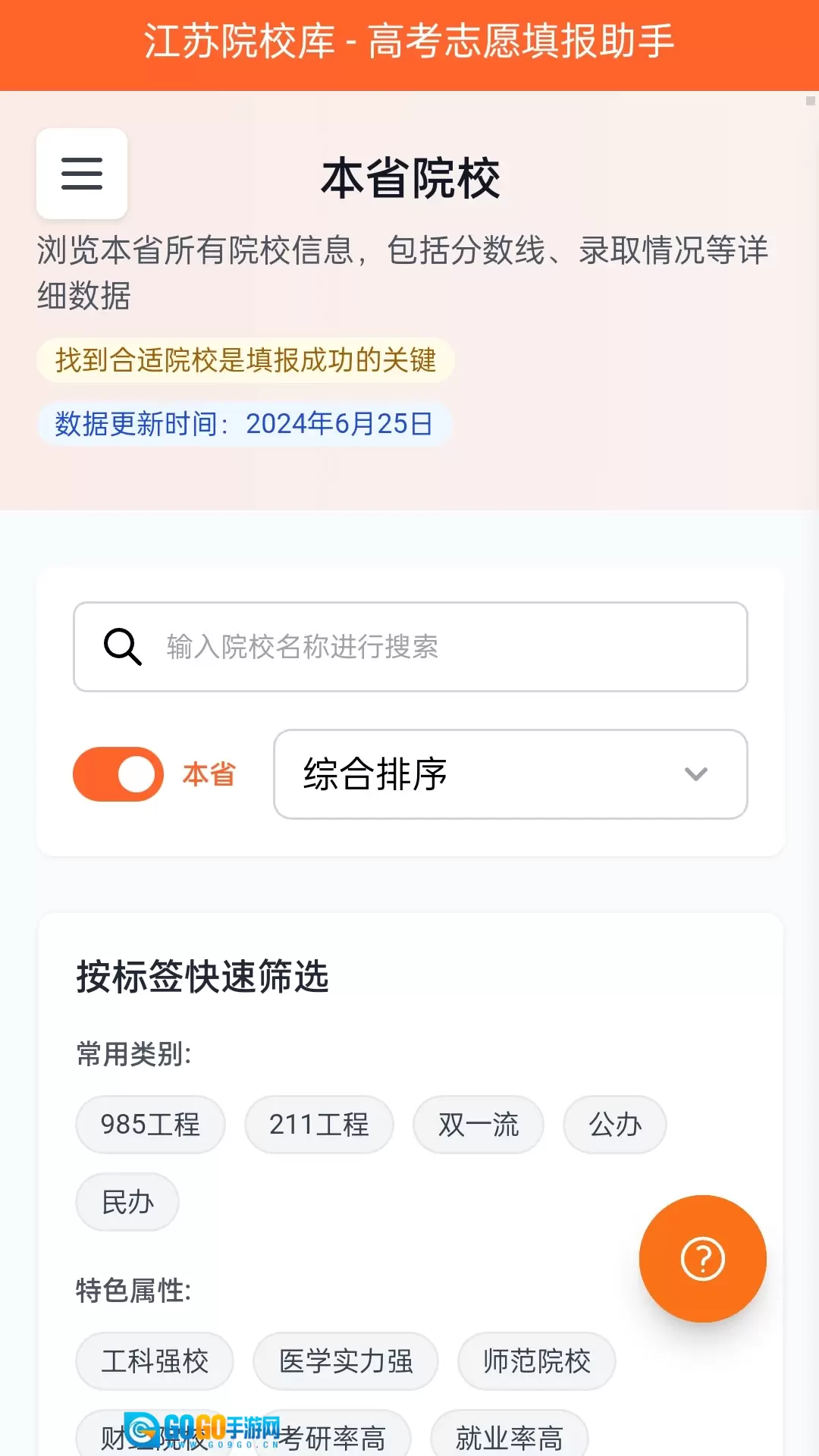The width and height of the screenshot is (819, 1456).
Task: Select the 工科强校 feature tag
Action: pos(155,1361)
